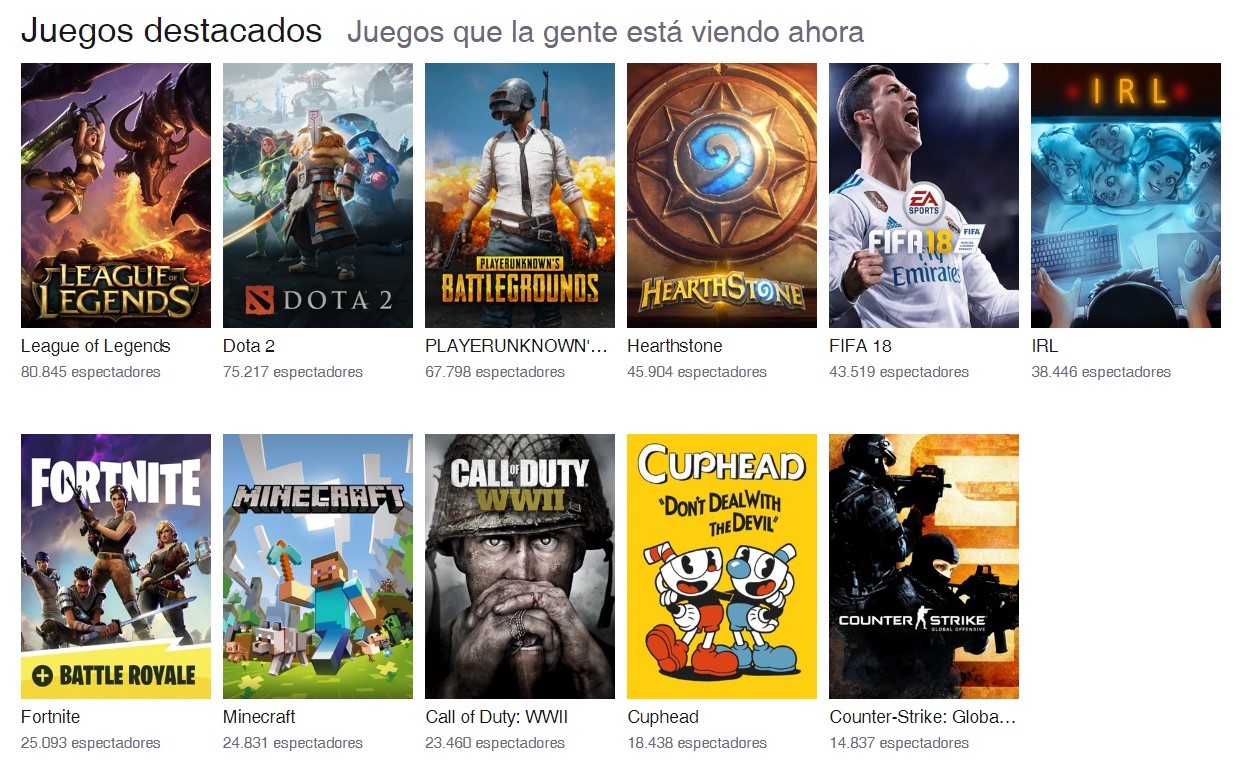This screenshot has width=1242, height=760.
Task: View Hearthstone live channels
Action: click(x=722, y=196)
